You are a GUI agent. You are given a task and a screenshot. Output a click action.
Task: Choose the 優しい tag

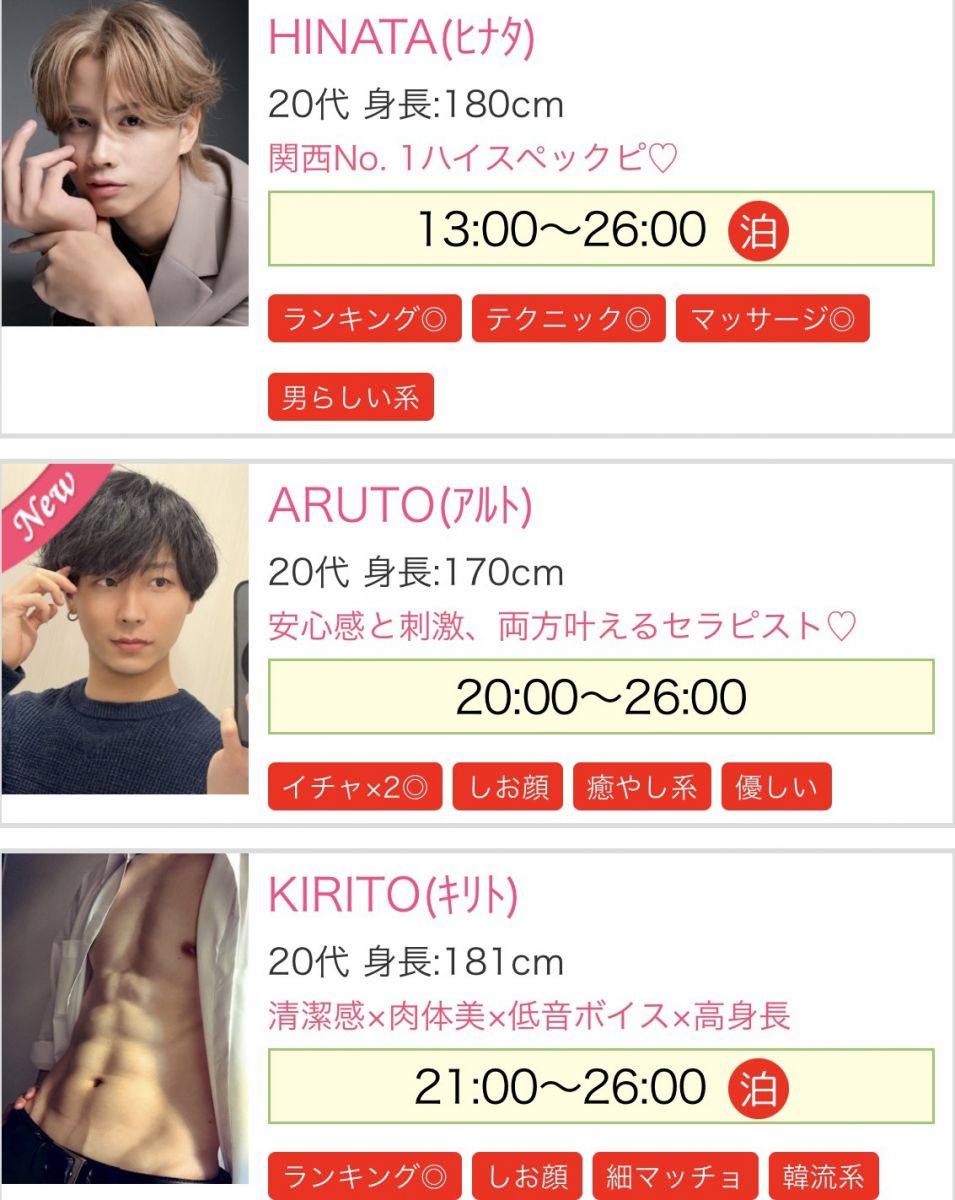coord(776,787)
